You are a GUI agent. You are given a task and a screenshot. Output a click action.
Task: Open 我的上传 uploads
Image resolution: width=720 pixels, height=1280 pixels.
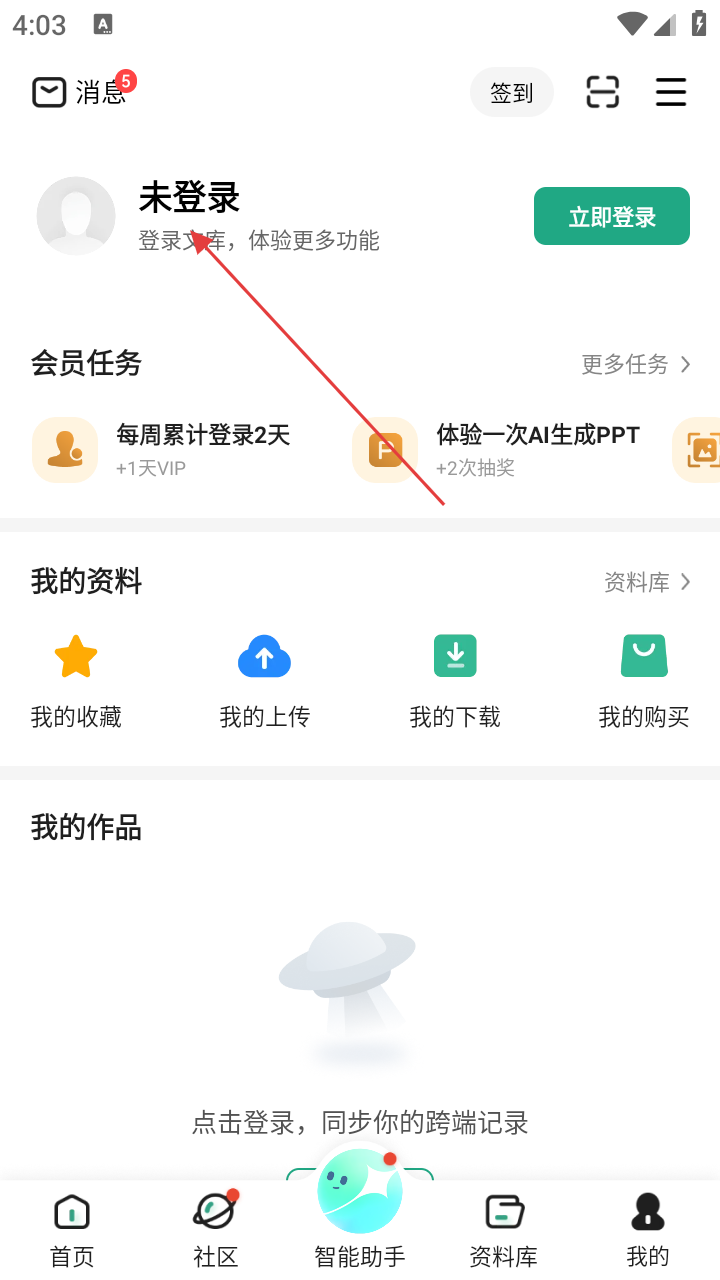tap(265, 681)
